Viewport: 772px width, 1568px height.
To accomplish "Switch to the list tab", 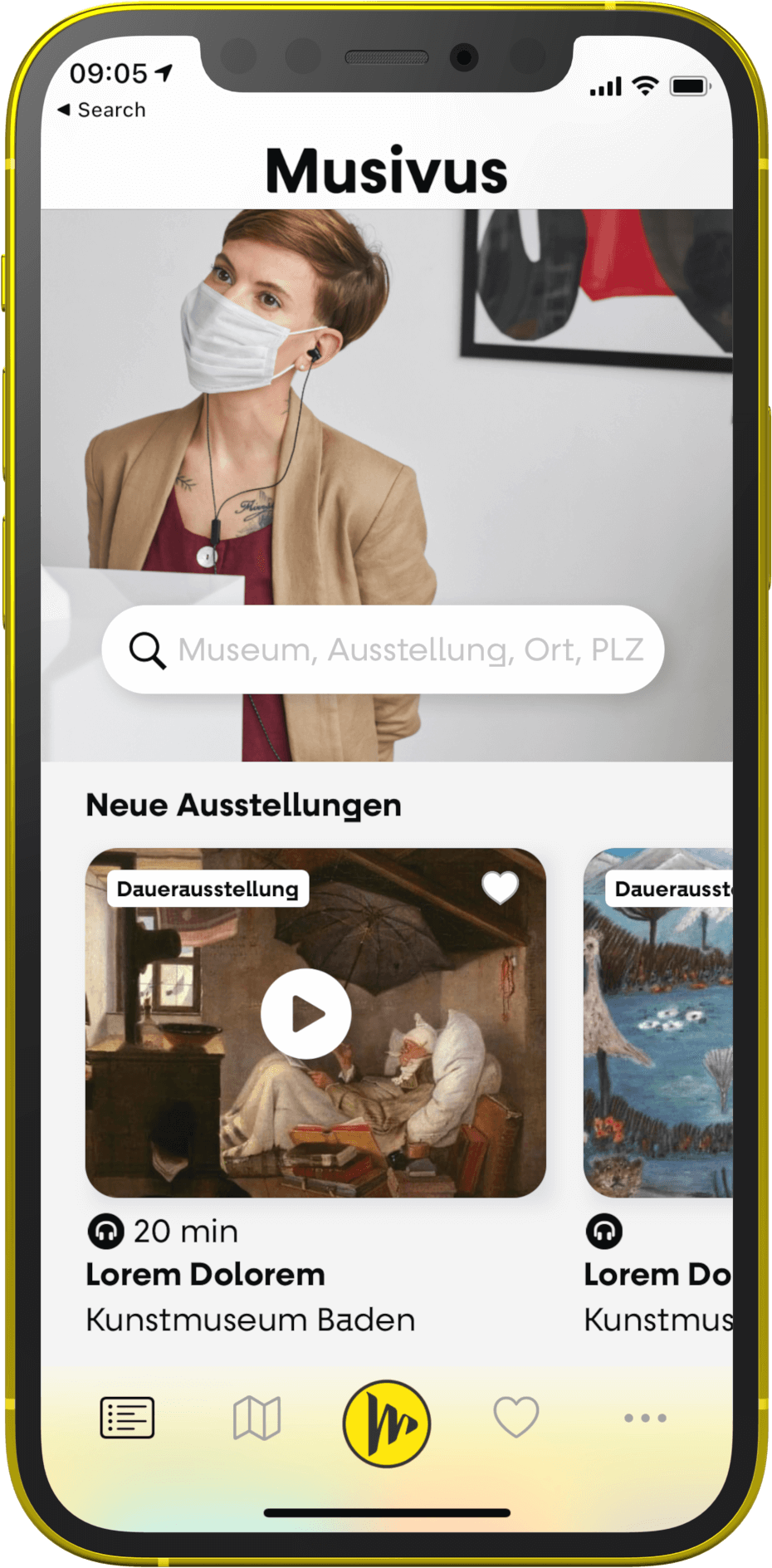I will click(x=127, y=1418).
